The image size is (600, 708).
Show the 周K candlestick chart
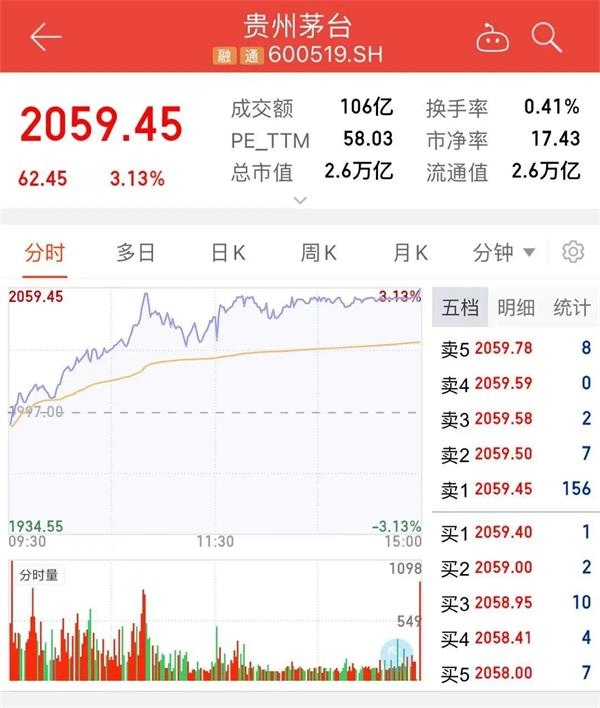click(319, 252)
